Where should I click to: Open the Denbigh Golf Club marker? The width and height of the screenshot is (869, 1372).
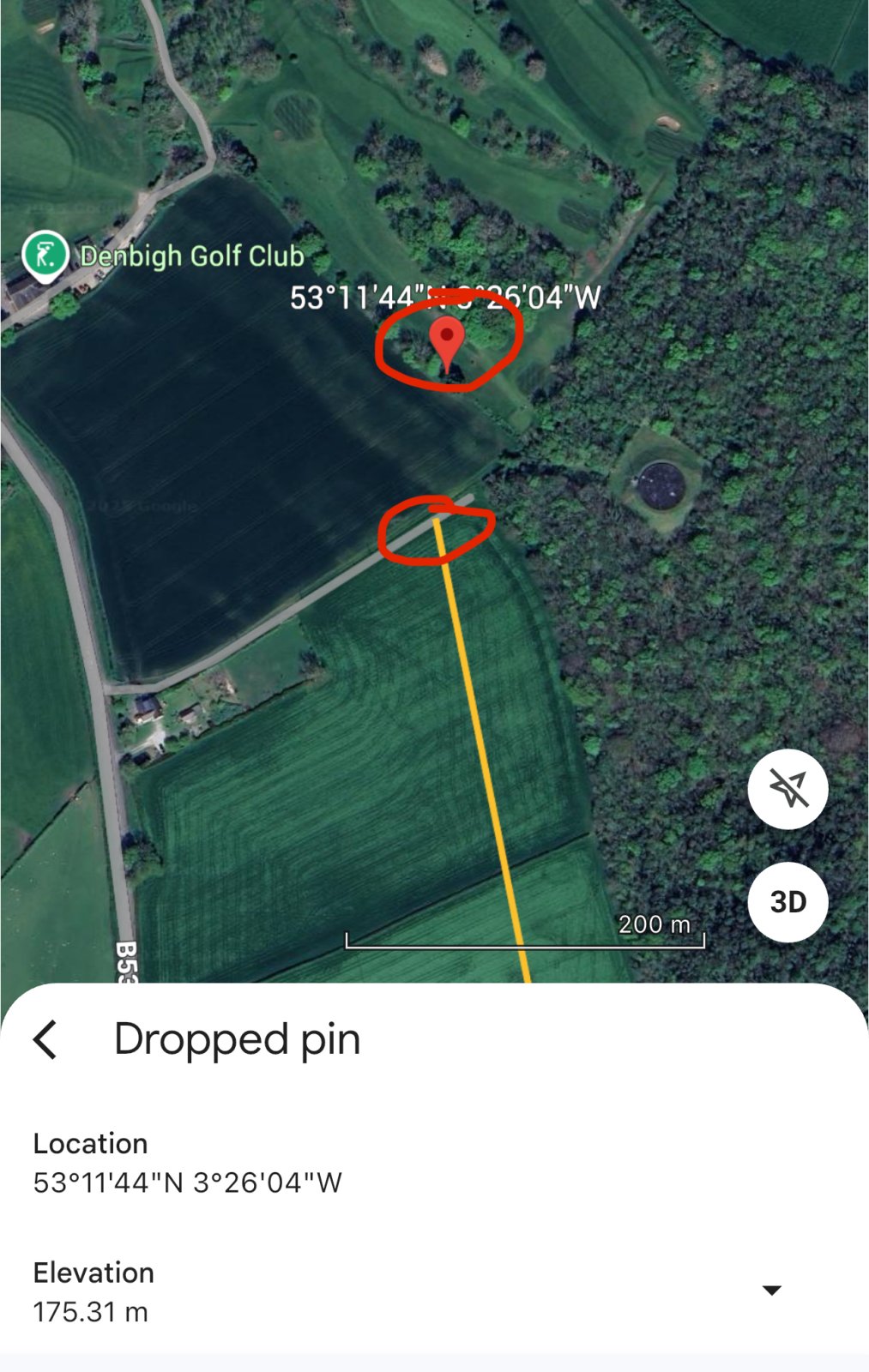pyautogui.click(x=45, y=255)
